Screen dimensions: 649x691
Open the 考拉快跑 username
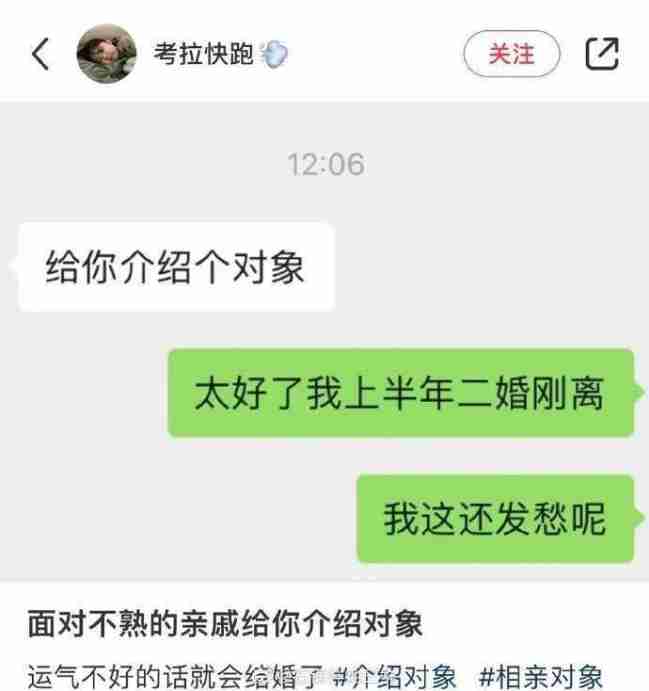[x=203, y=54]
